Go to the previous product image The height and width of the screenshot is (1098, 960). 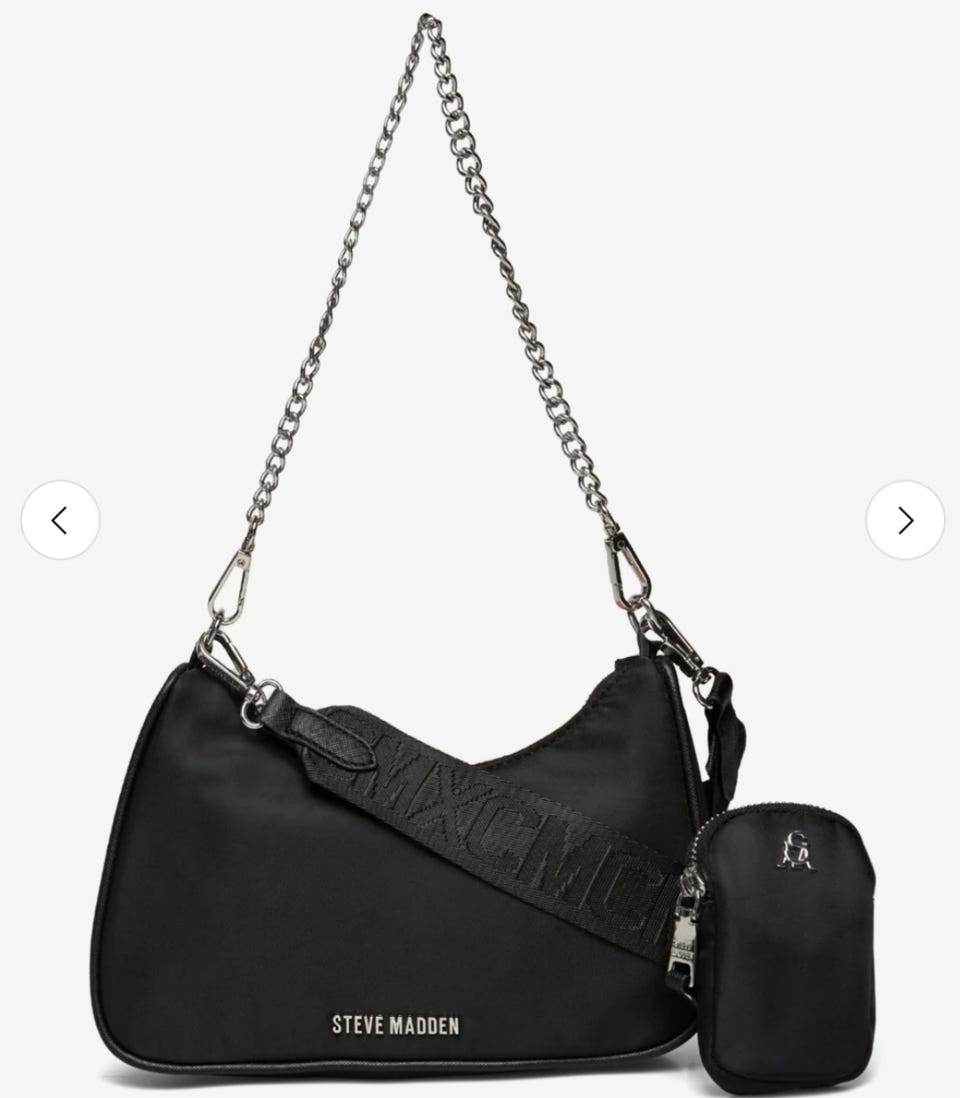[x=60, y=520]
